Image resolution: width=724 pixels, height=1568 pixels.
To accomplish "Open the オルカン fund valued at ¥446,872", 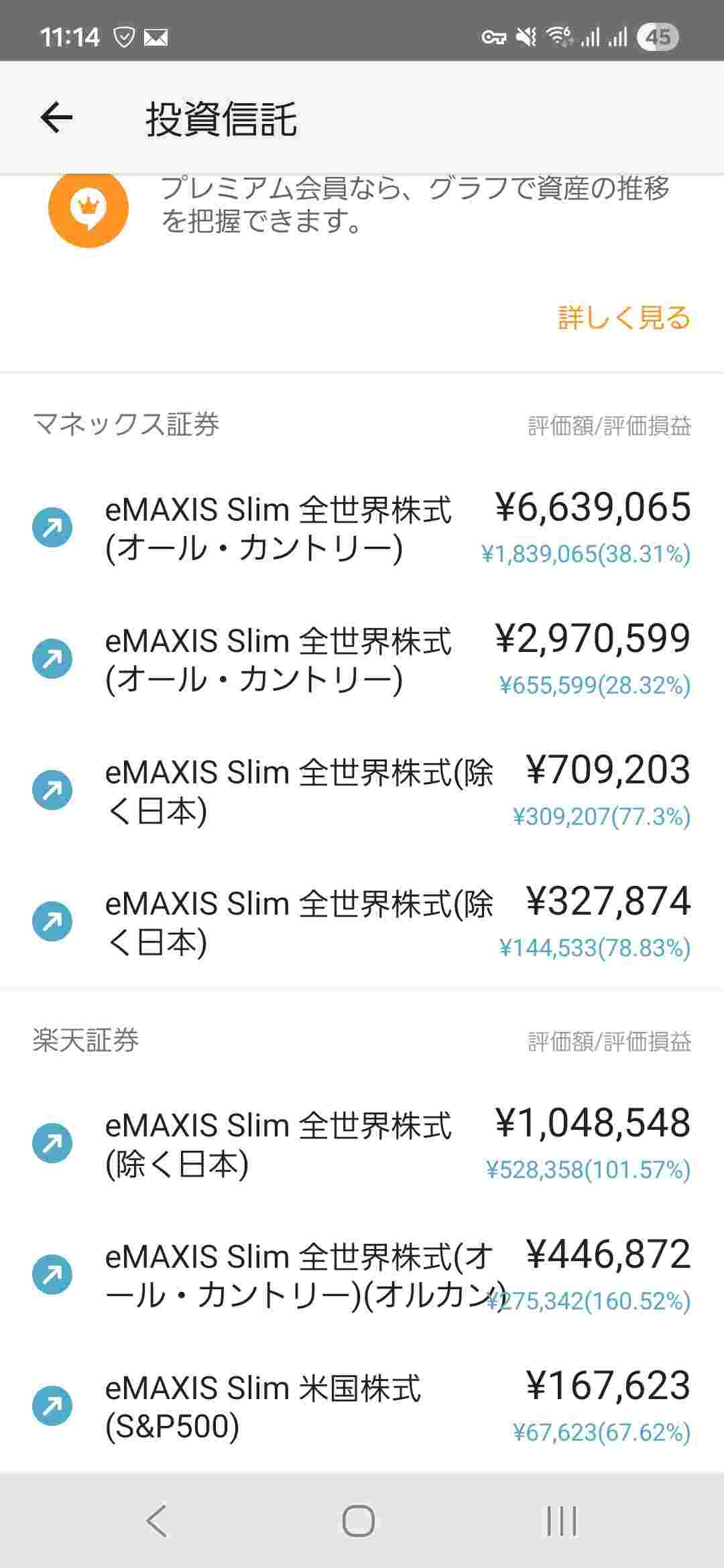I will 362,1275.
